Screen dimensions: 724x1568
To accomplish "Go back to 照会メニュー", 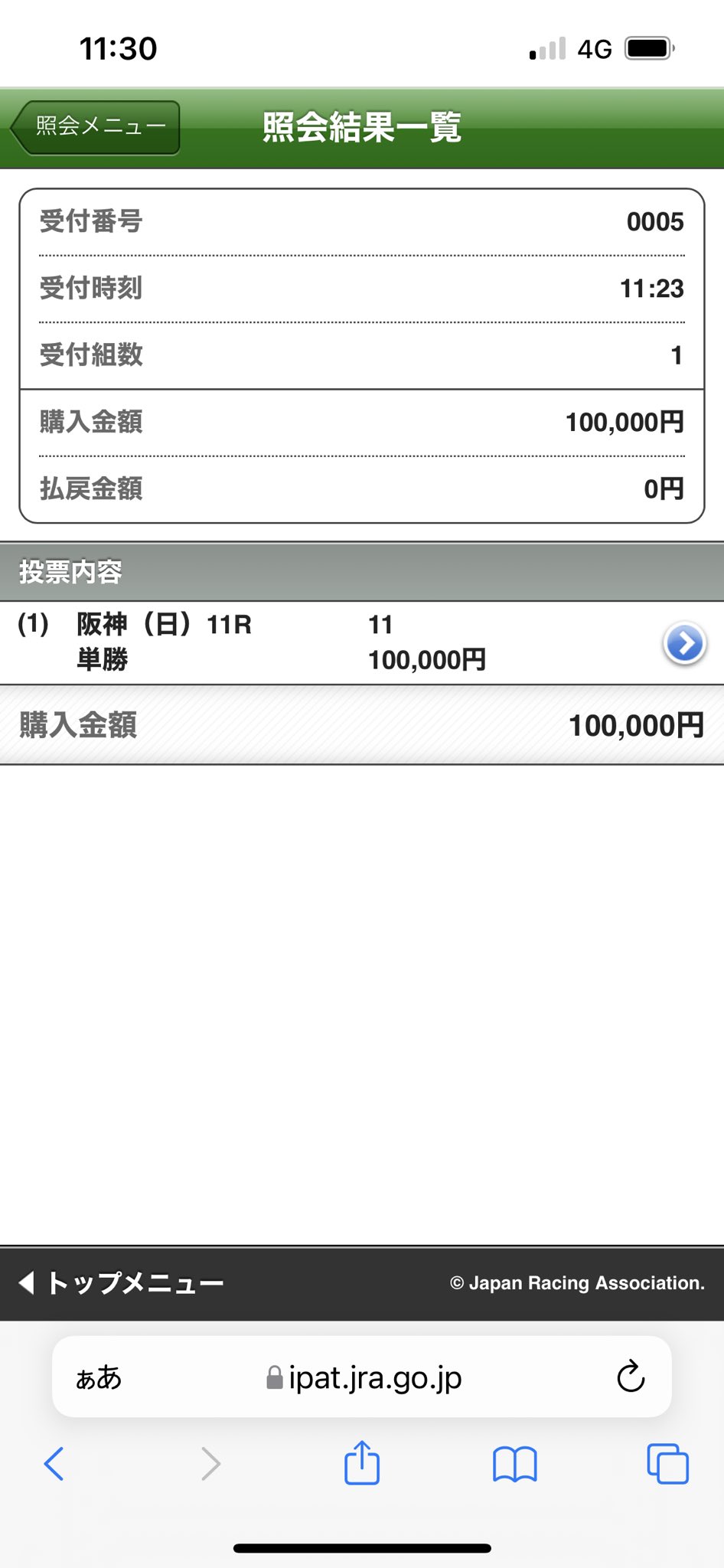I will (97, 127).
